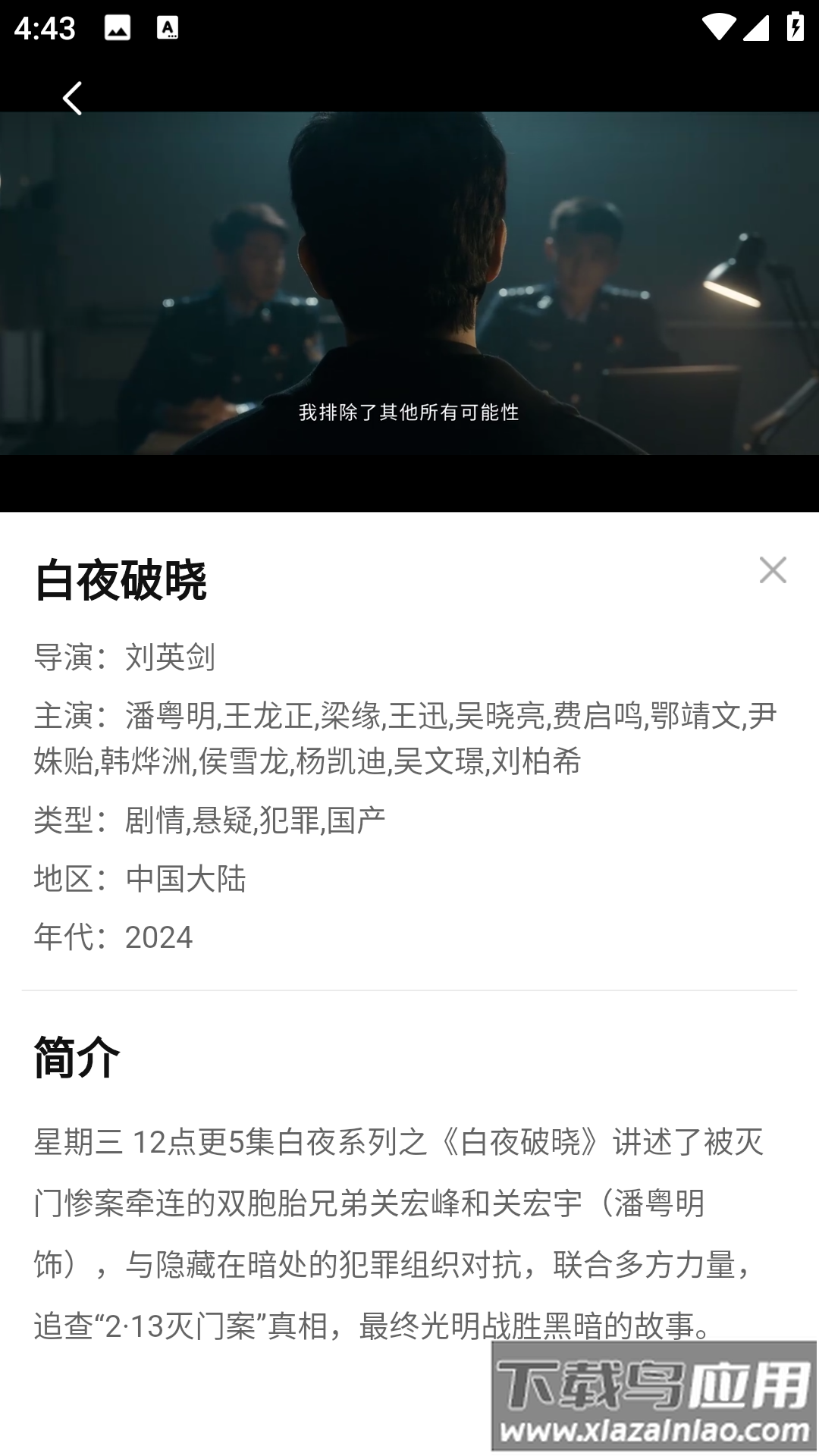Tap the back arrow to exit
This screenshot has width=819, height=1456.
[x=74, y=99]
